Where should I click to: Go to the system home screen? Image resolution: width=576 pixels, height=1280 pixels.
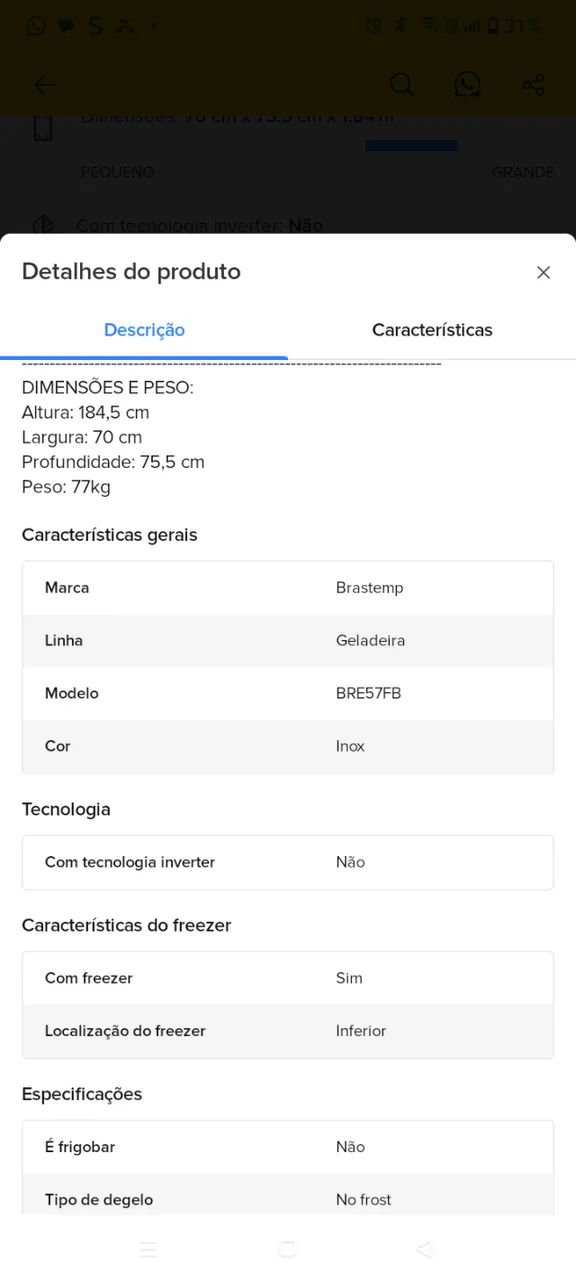tap(288, 1249)
